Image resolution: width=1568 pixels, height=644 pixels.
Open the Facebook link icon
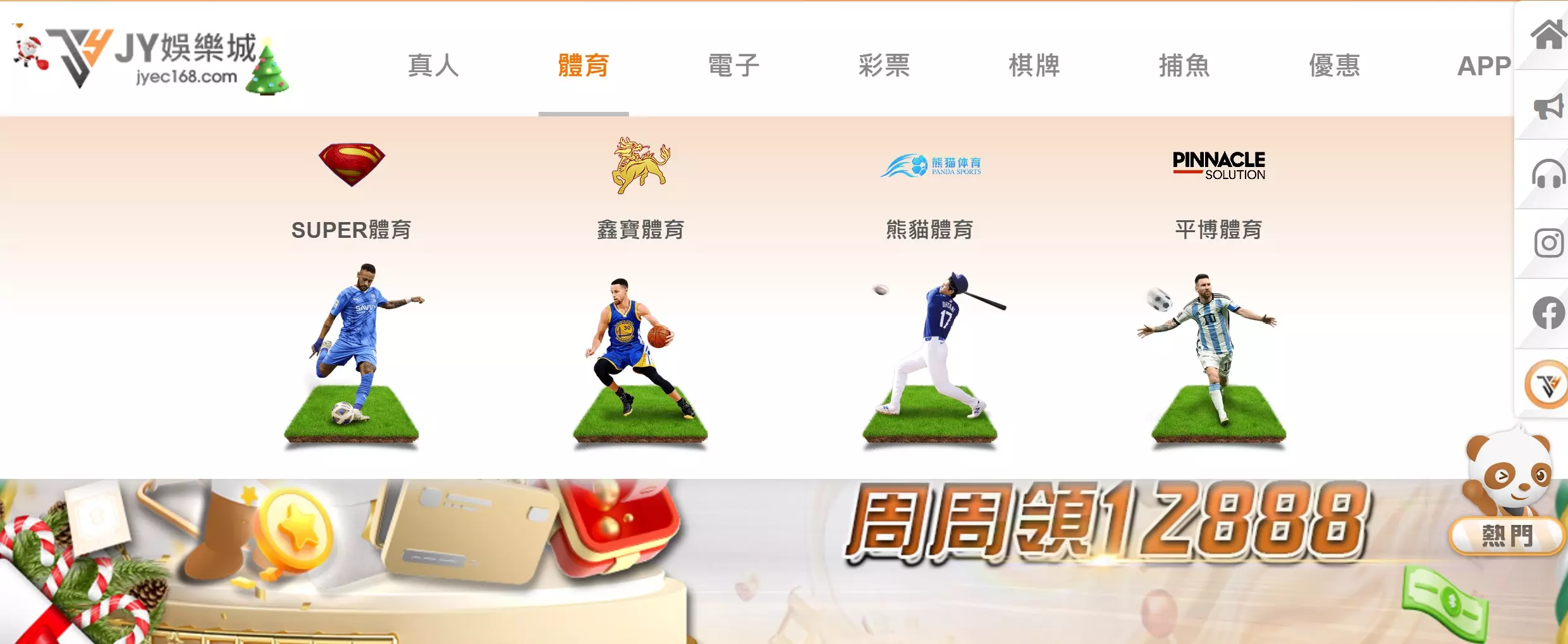[x=1548, y=313]
